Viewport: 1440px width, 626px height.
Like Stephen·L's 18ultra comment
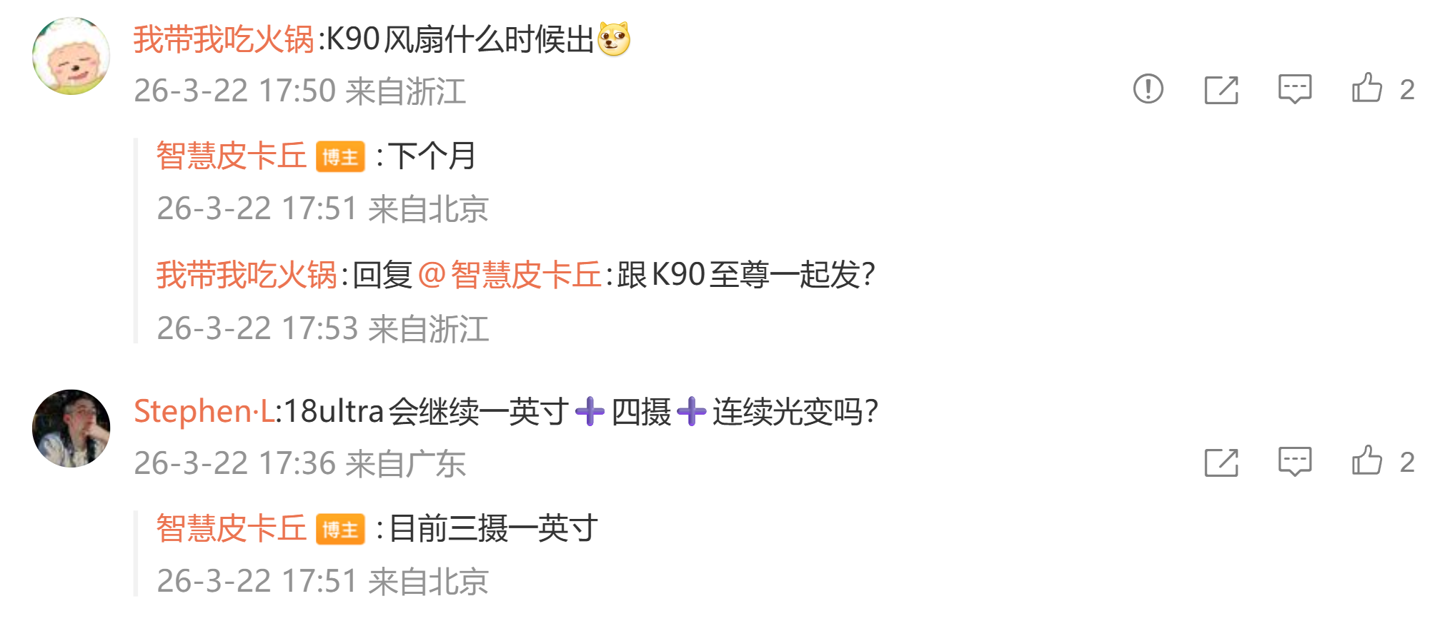click(1367, 462)
